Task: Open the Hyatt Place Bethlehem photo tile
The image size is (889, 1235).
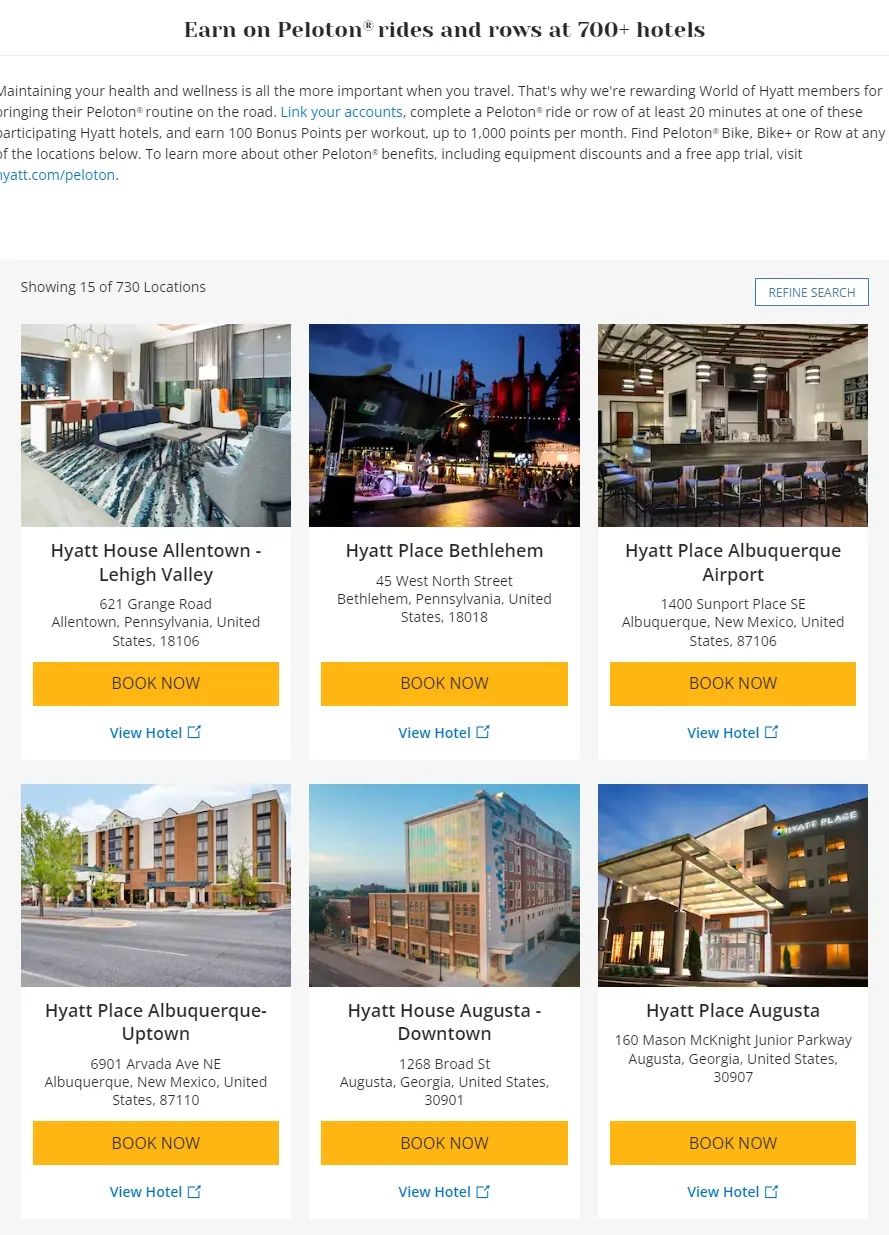Action: pos(444,425)
